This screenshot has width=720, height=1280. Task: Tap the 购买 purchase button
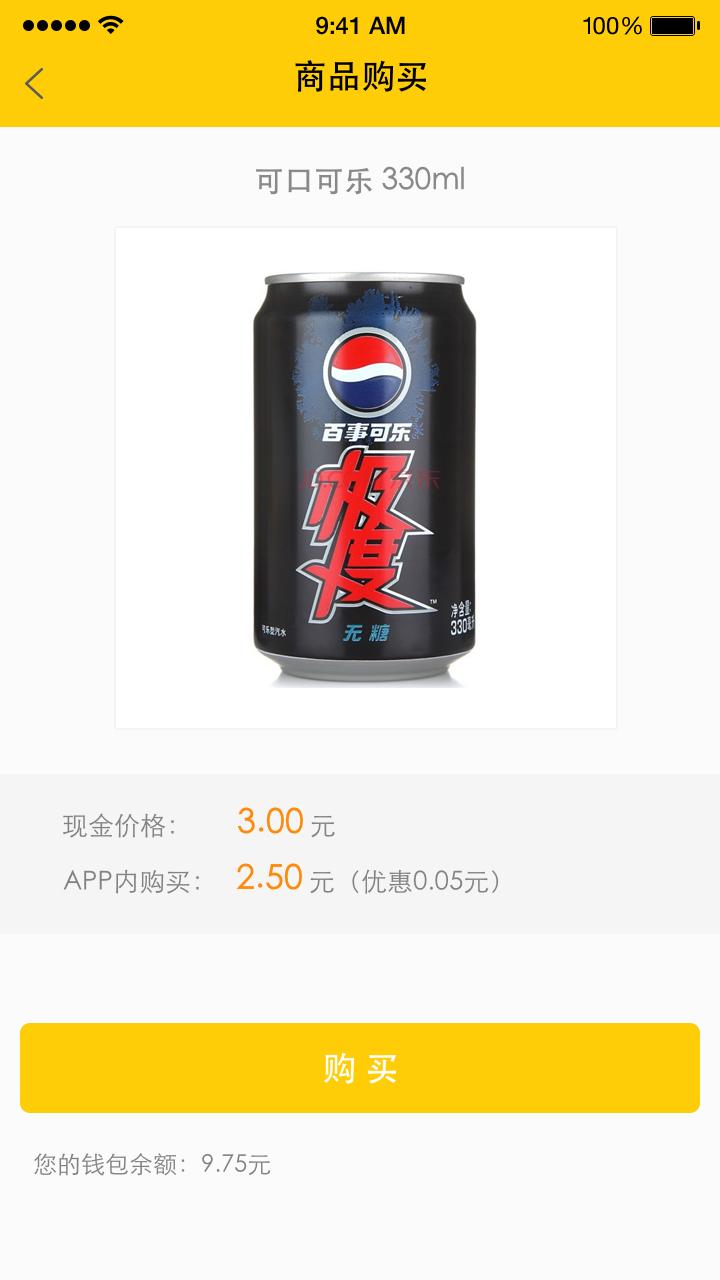[x=360, y=1068]
